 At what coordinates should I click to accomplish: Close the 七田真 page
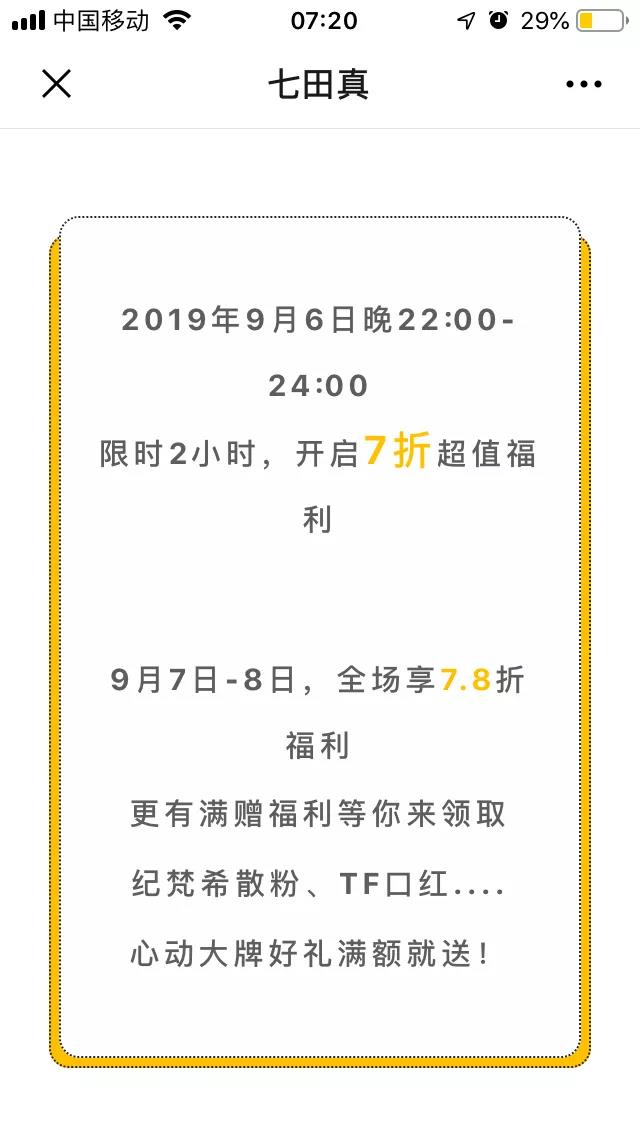click(x=56, y=84)
